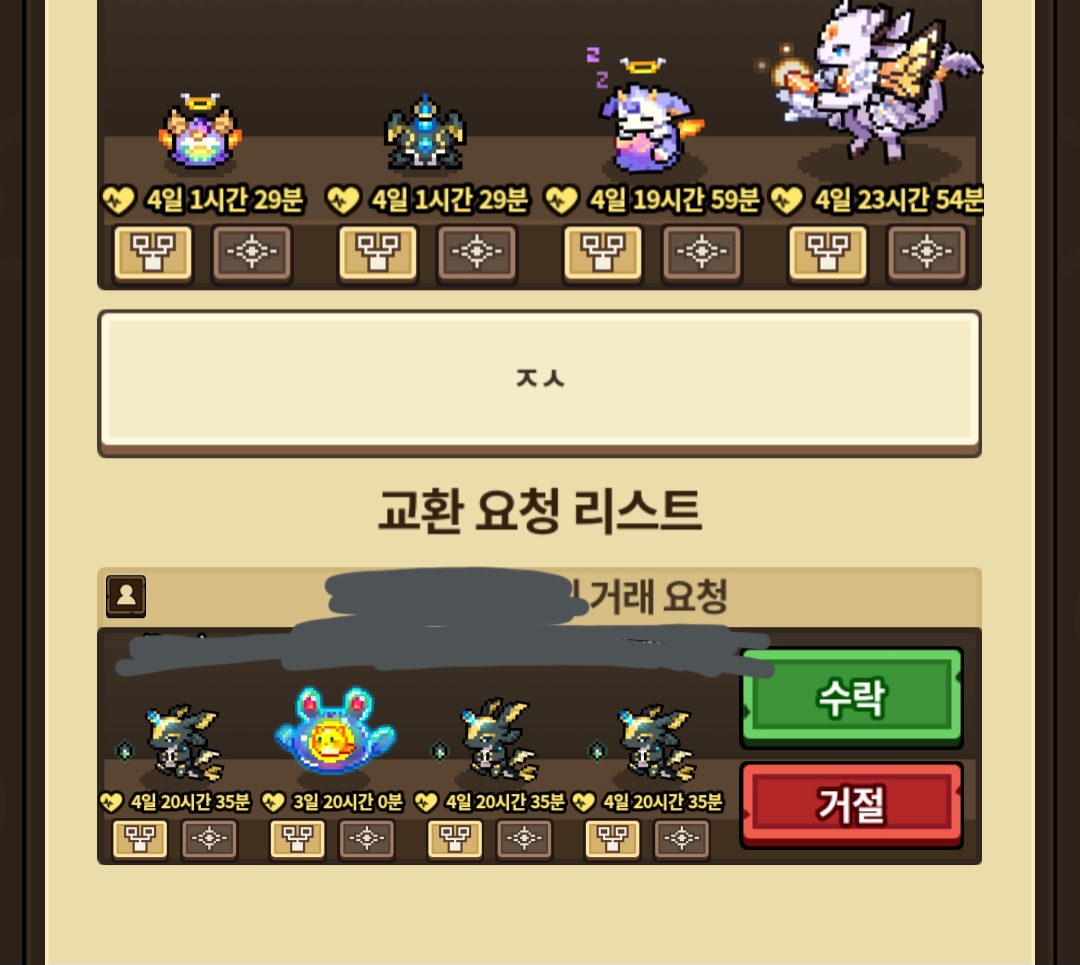This screenshot has width=1080, height=965.
Task: View target details for 4일 23시간 54분 dragon
Action: pos(927,252)
